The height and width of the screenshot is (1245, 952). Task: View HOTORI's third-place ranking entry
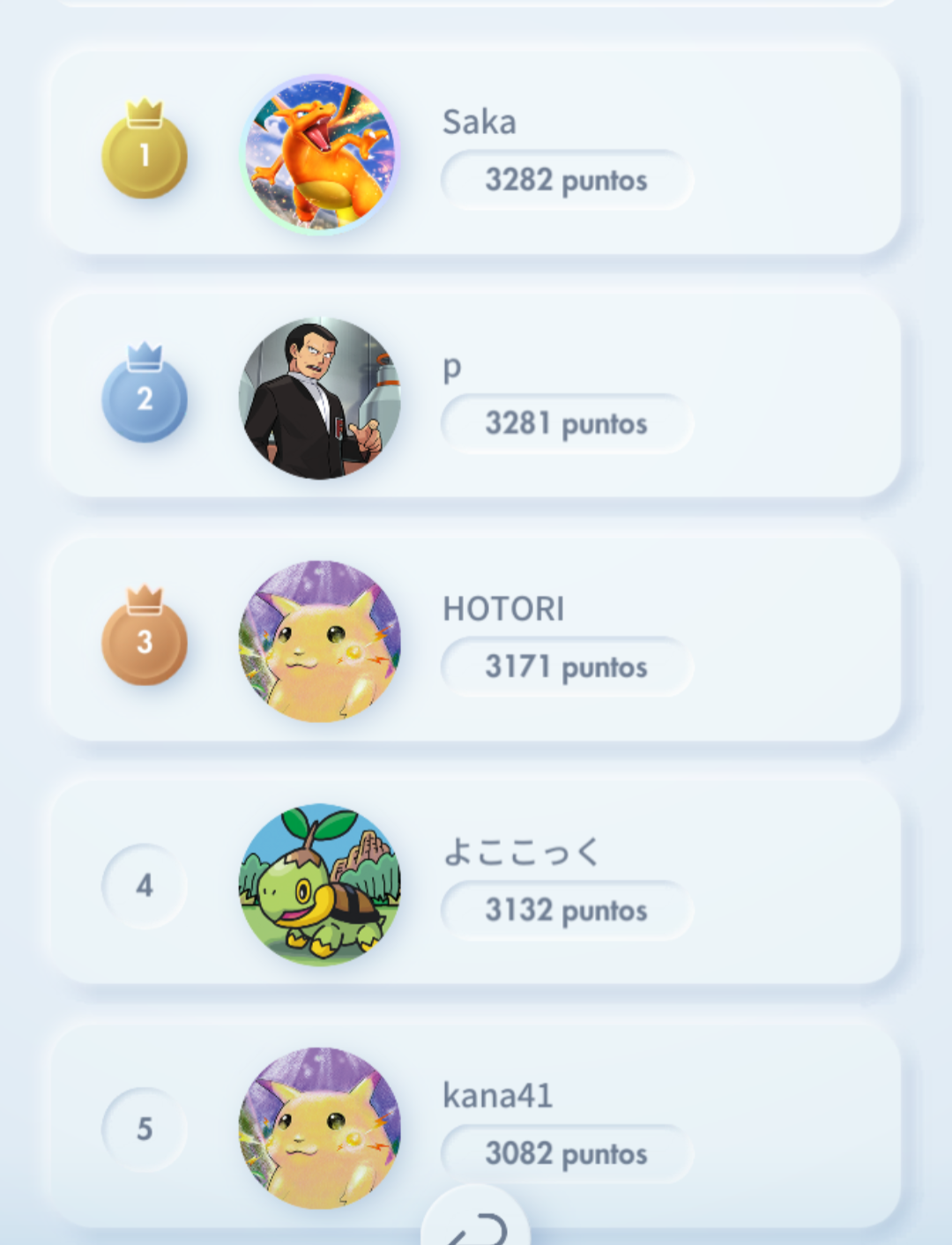476,640
